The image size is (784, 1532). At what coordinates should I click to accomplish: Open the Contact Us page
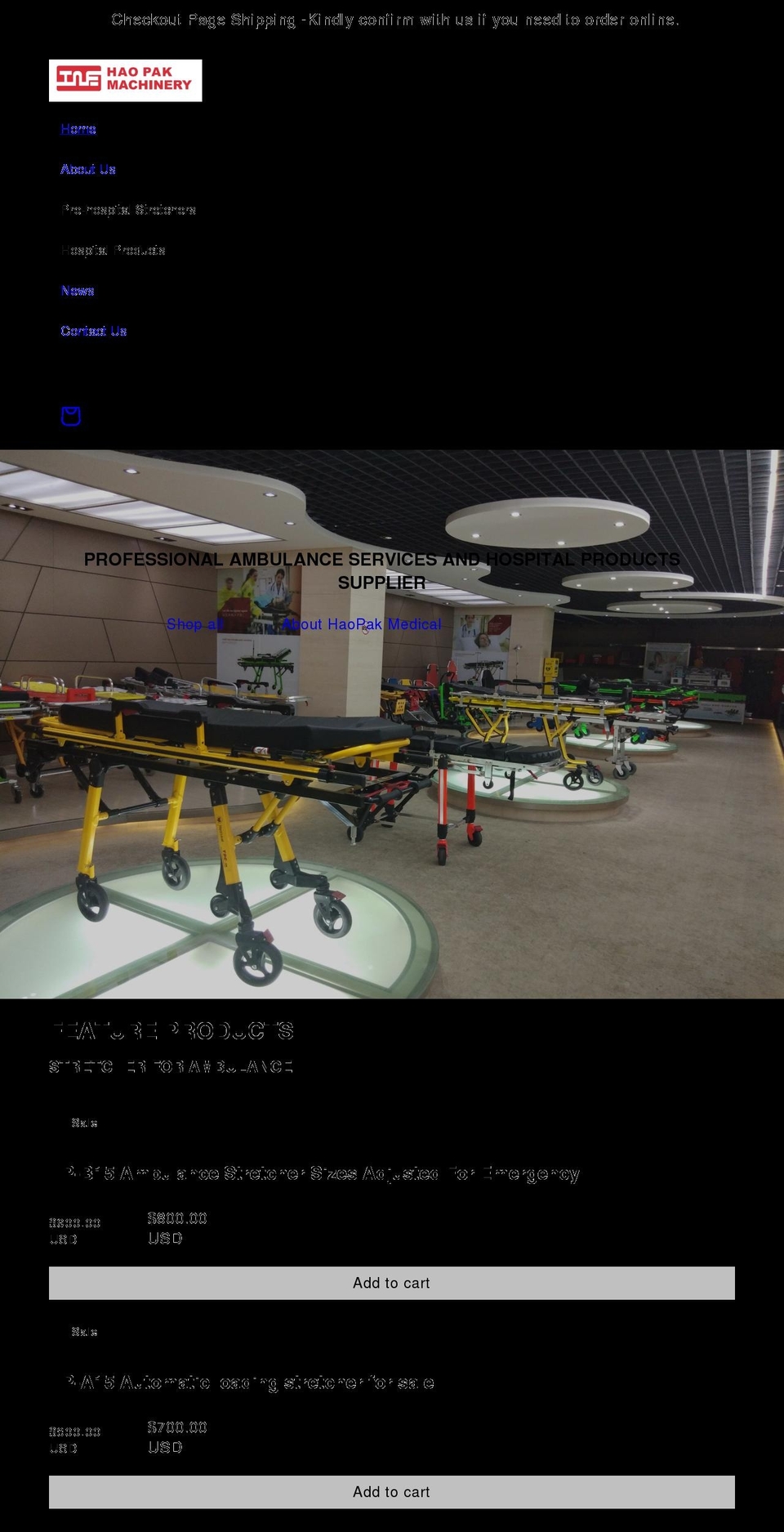click(x=94, y=331)
